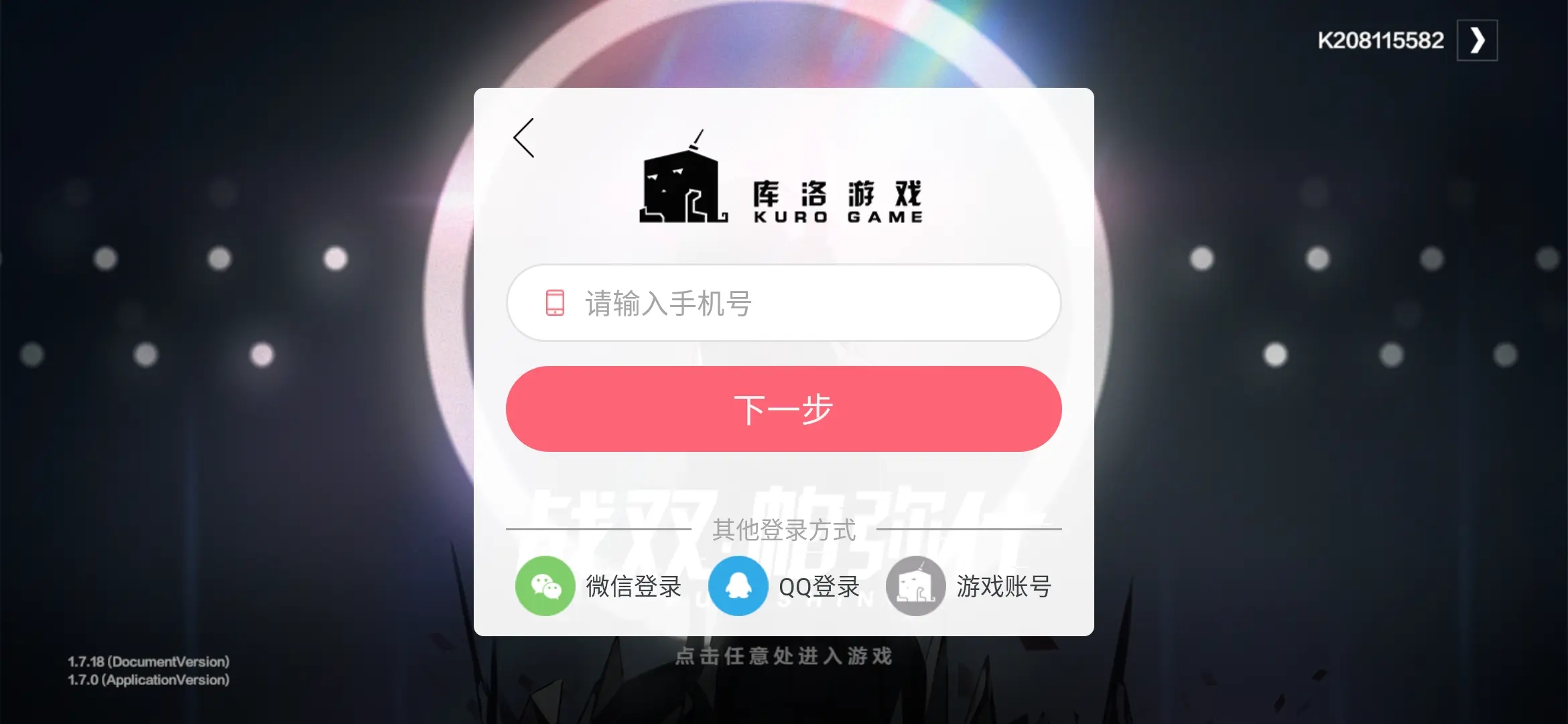Open the arrow next to K208115582
This screenshot has width=1568, height=724.
click(1477, 41)
